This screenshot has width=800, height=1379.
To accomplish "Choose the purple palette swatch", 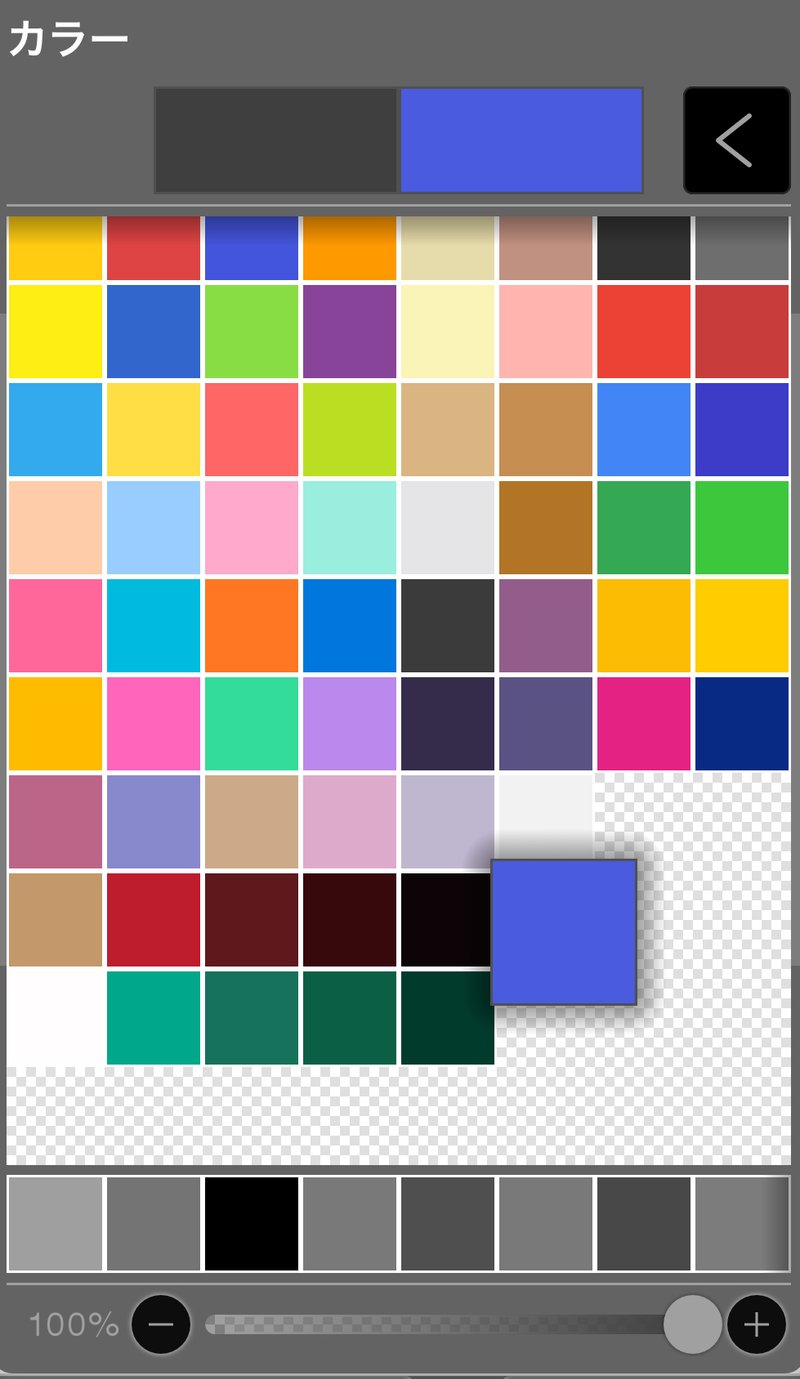I will pos(350,331).
